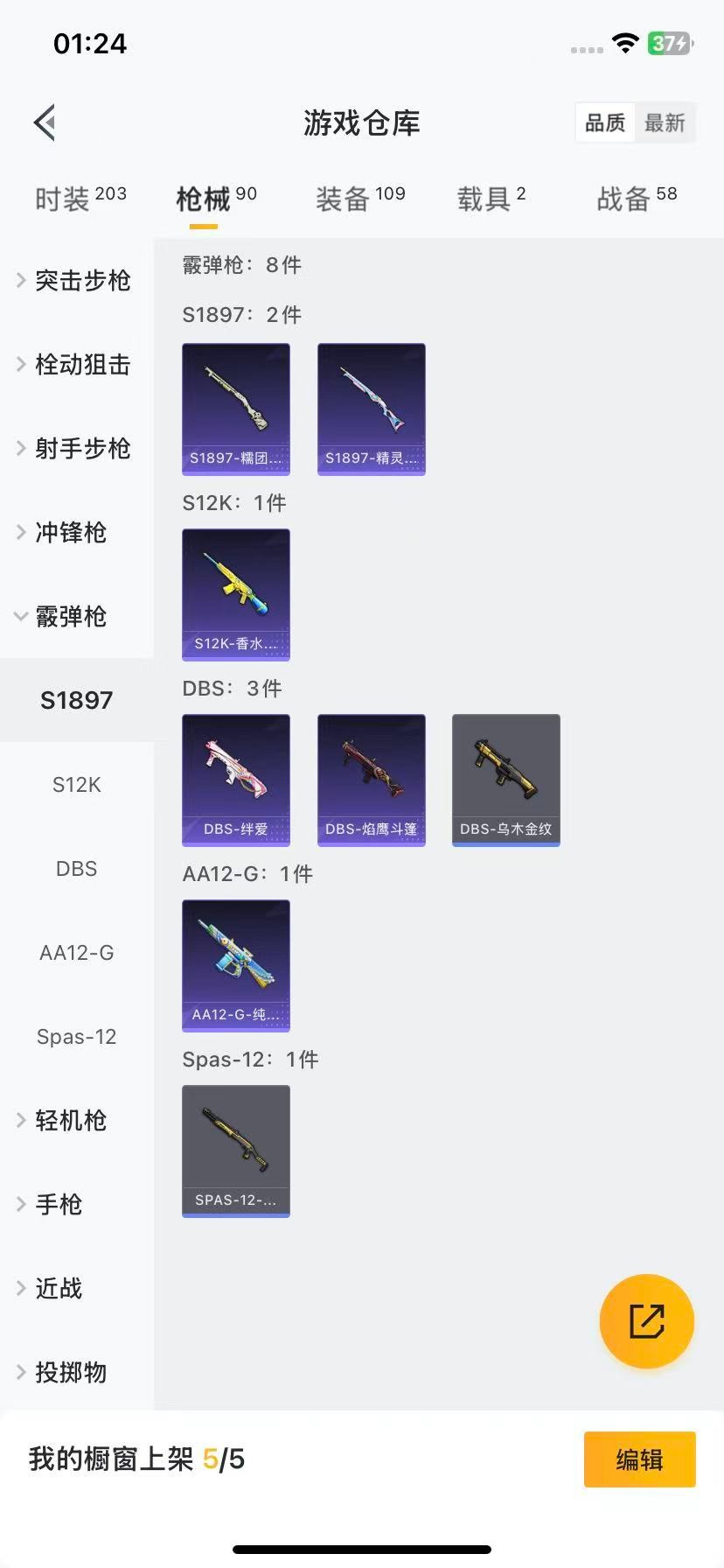
Task: View the S12K-香水 weapon skin
Action: coord(236,594)
